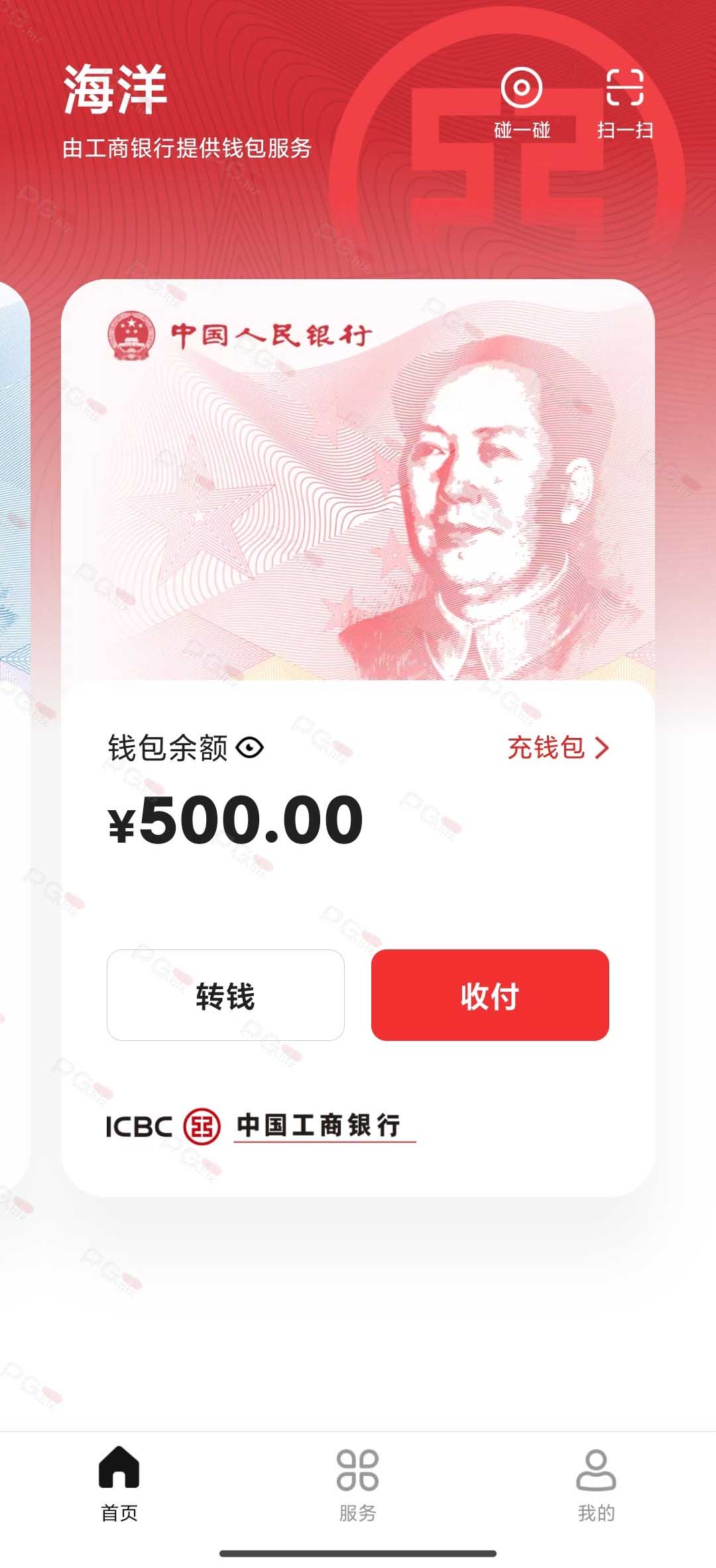Image resolution: width=716 pixels, height=1568 pixels.
Task: Switch to the 服务 tab
Action: tap(357, 1484)
